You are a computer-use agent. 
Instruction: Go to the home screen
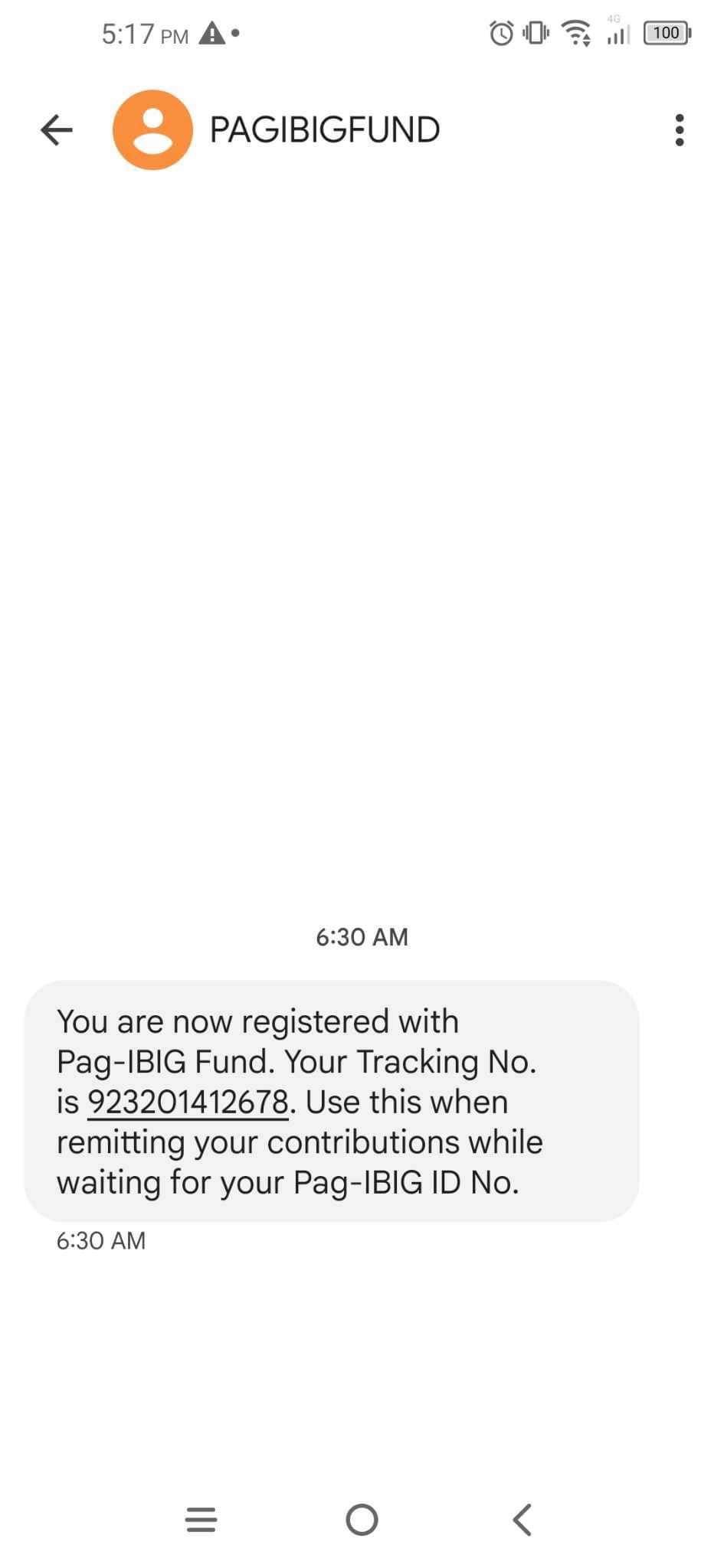pyautogui.click(x=362, y=1520)
